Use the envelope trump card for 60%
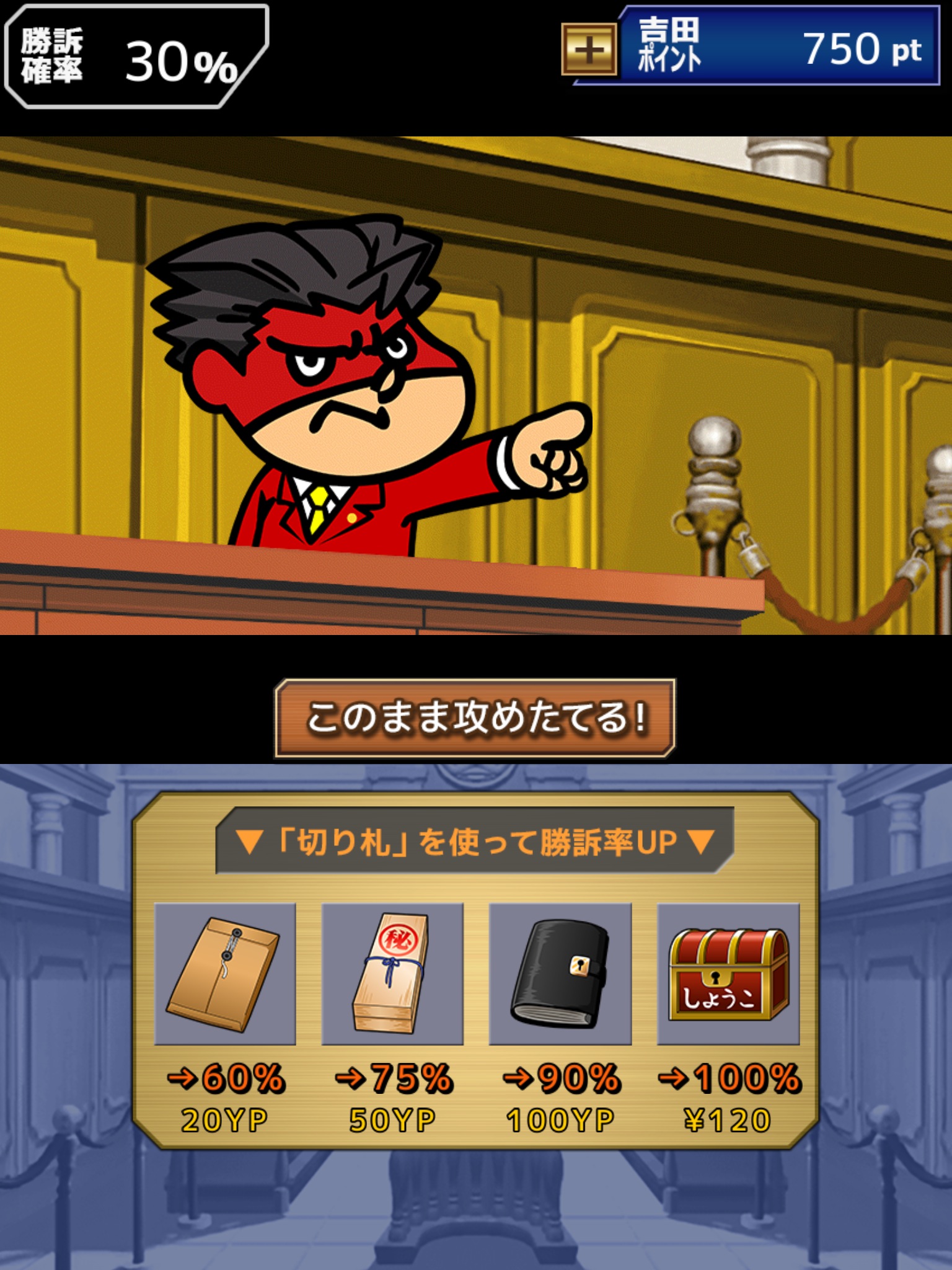The image size is (952, 1270). point(225,974)
